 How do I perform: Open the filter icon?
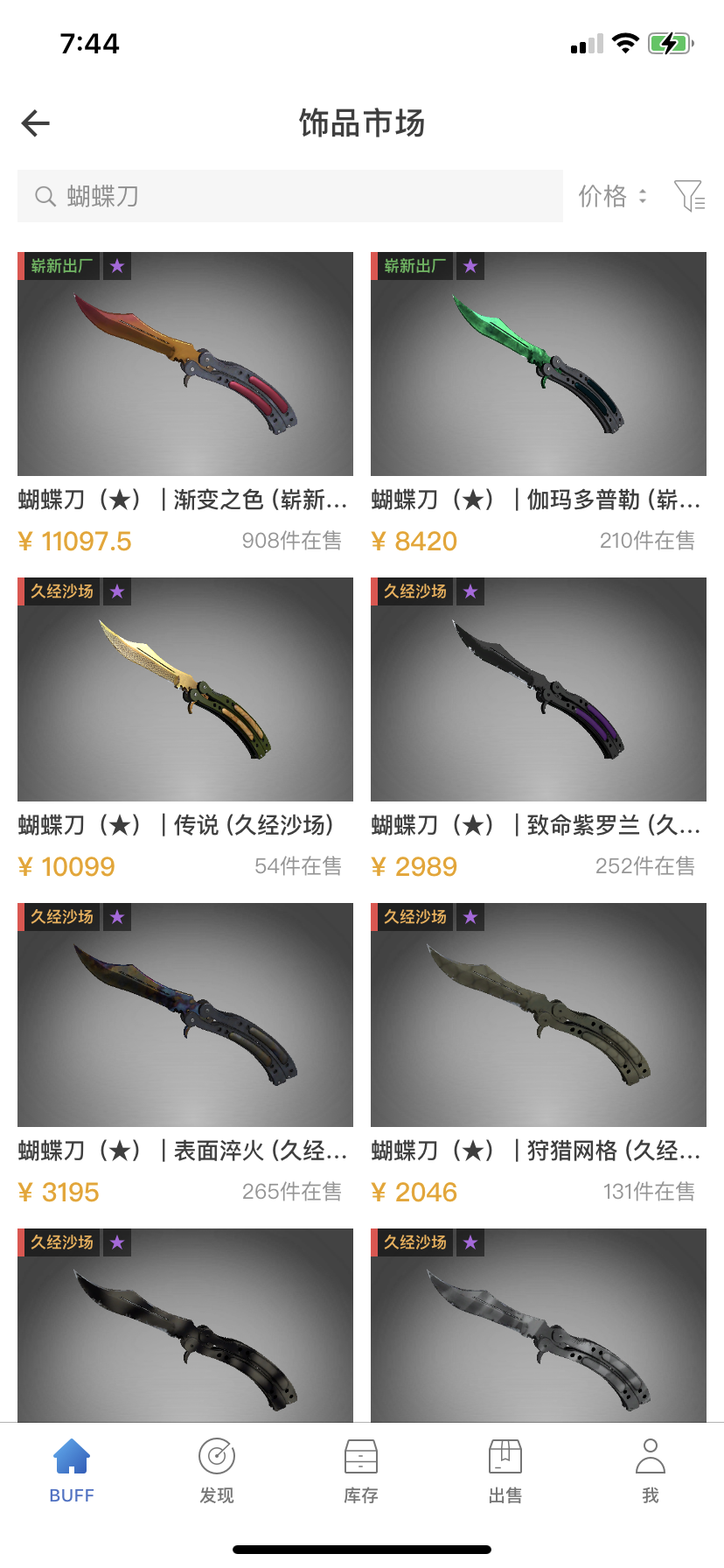689,196
